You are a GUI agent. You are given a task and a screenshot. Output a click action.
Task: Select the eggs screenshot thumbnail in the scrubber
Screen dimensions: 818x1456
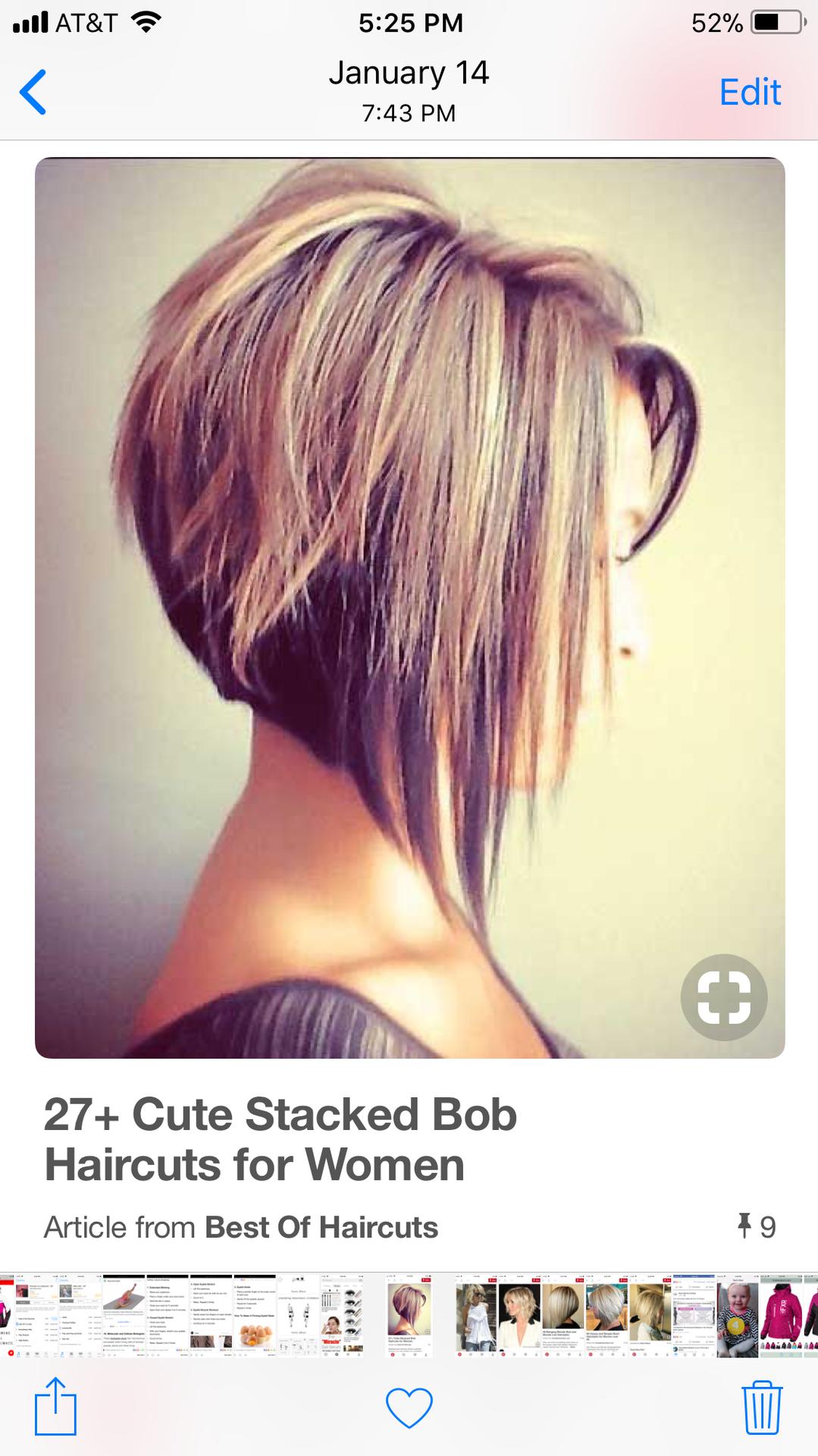[255, 1316]
